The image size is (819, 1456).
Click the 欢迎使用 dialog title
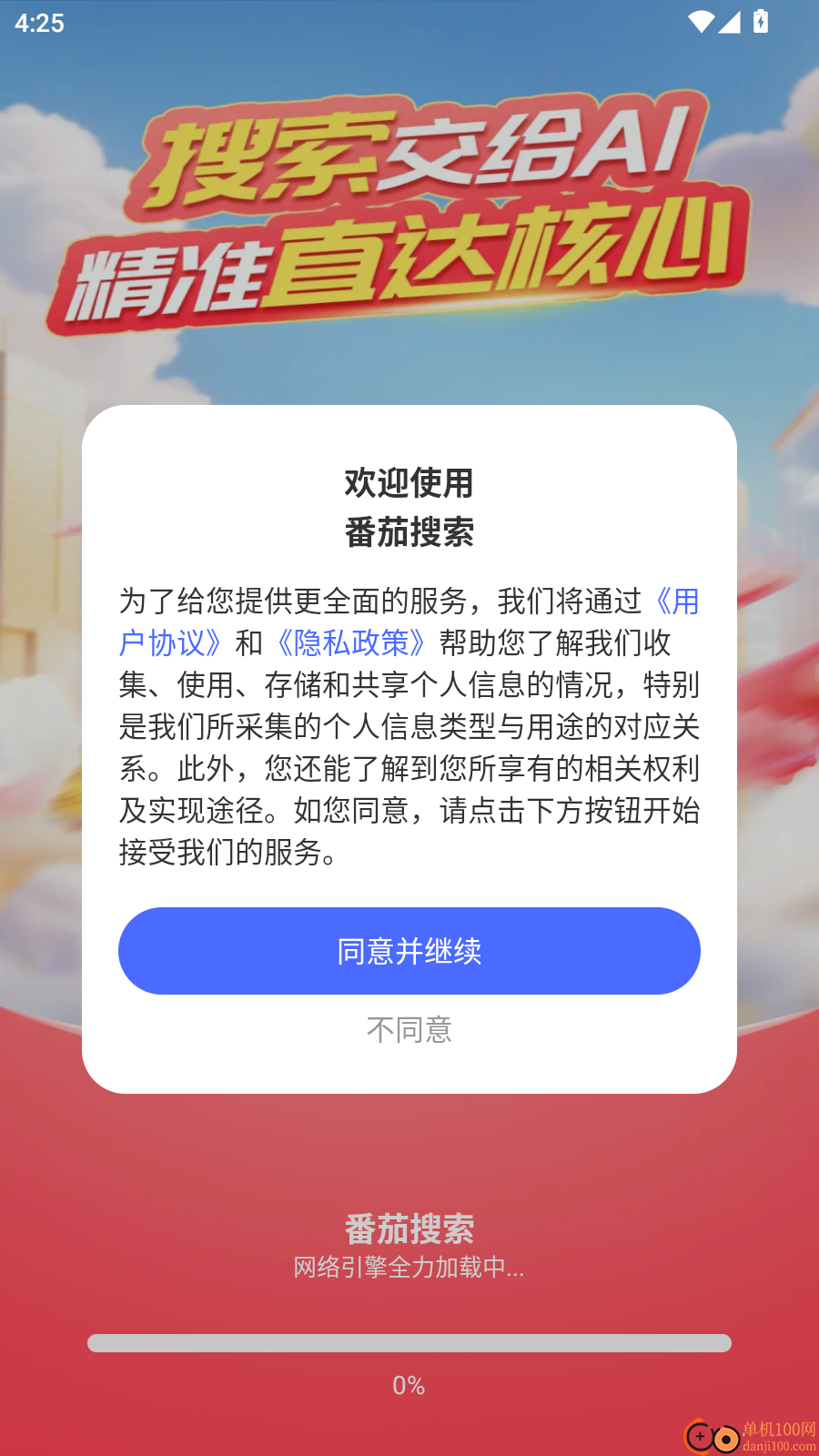tap(409, 483)
